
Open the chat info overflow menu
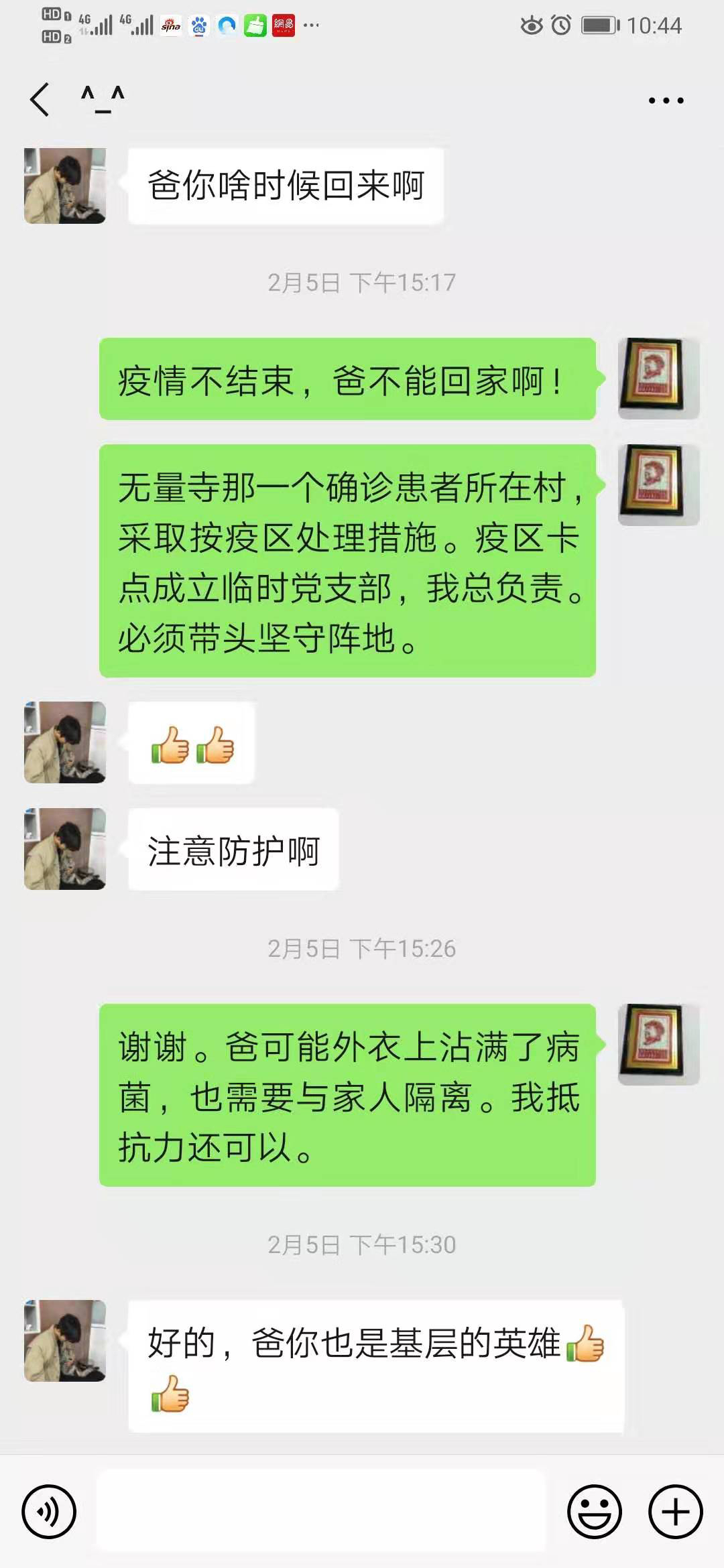(666, 101)
